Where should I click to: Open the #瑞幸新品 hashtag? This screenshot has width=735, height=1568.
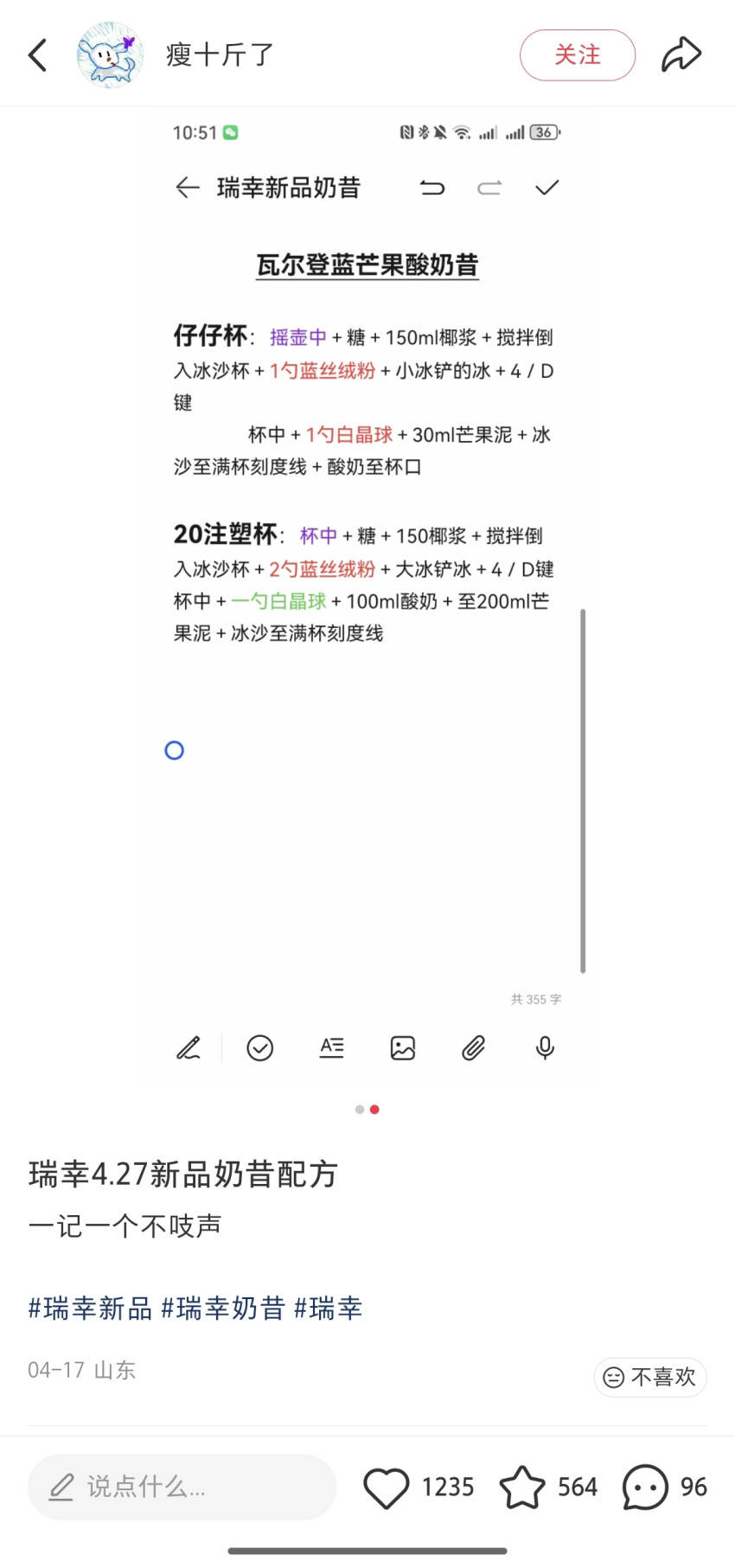point(90,1308)
